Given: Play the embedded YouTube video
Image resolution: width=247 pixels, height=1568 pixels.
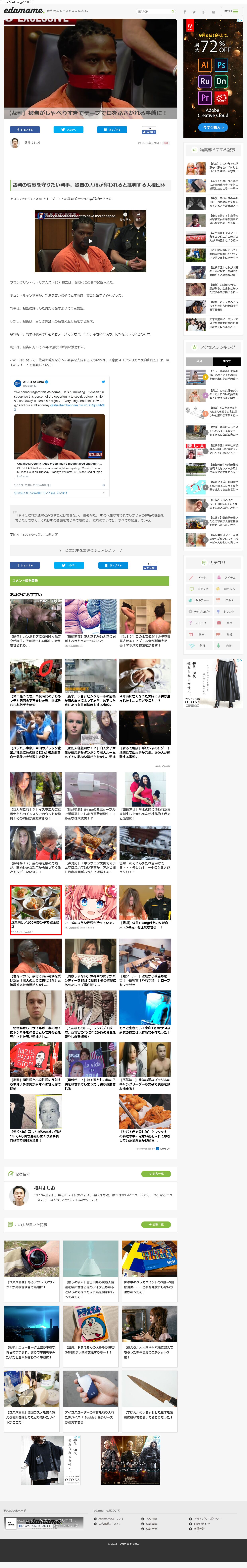Looking at the screenshot, I should click(x=90, y=241).
